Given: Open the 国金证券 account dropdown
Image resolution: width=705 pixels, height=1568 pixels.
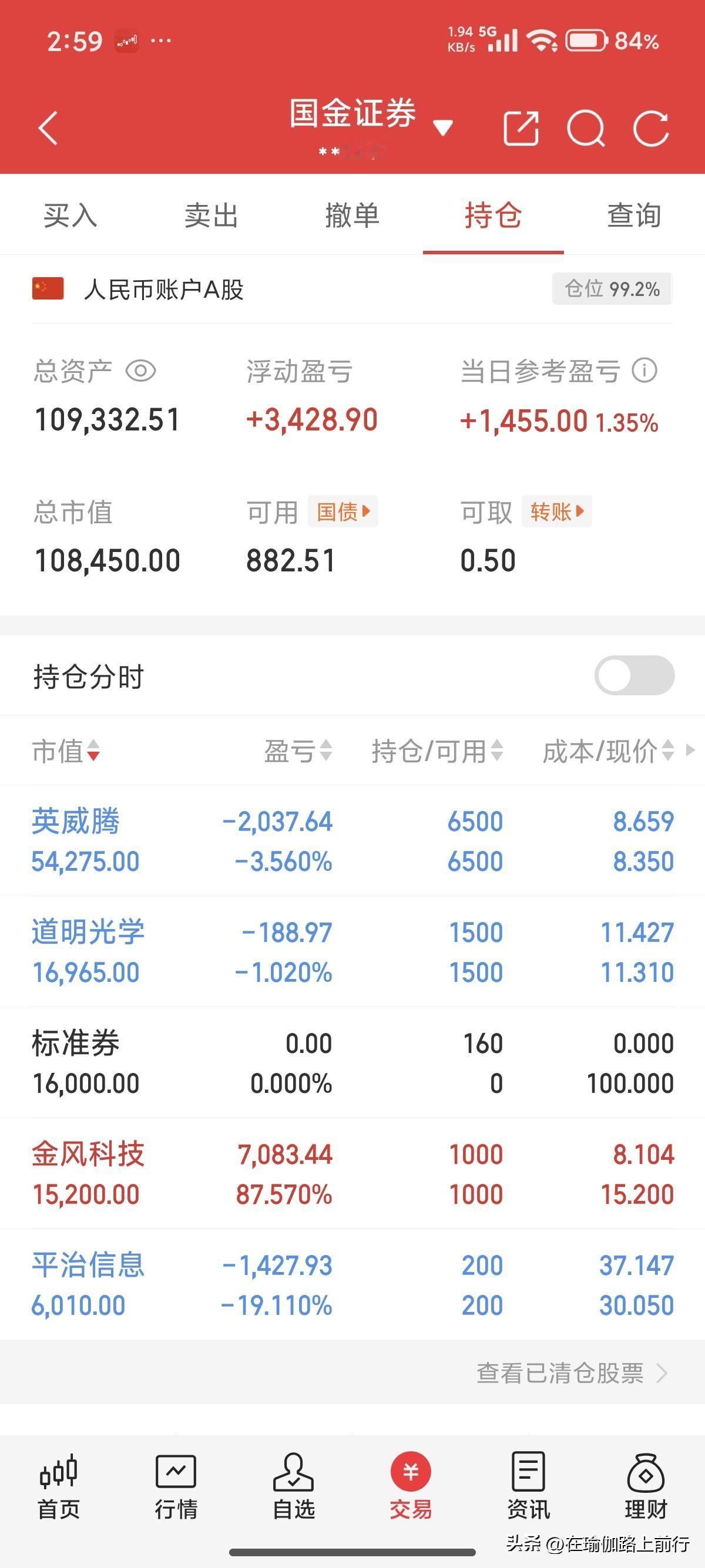Looking at the screenshot, I should 444,126.
